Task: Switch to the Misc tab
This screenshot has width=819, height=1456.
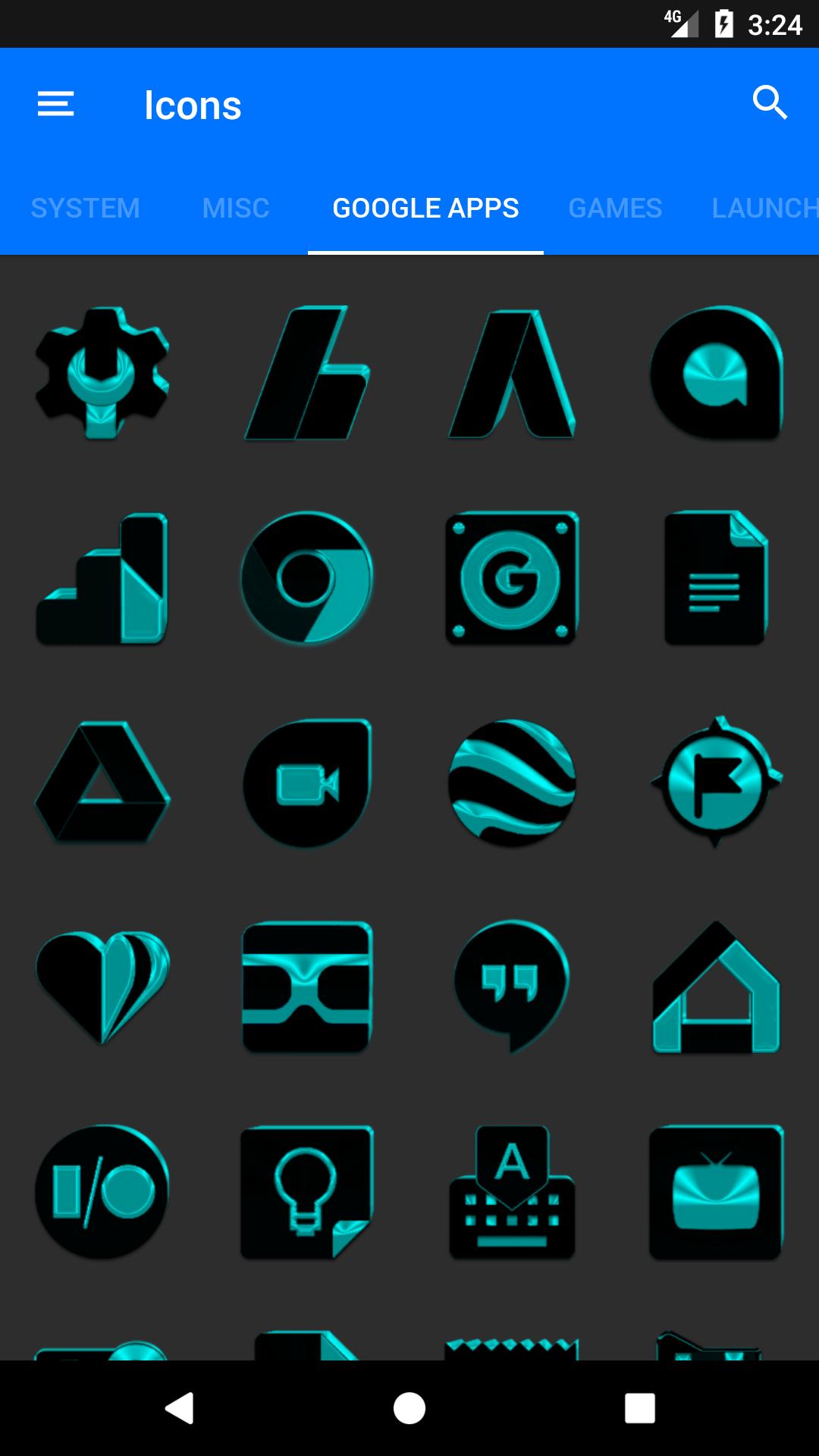Action: pyautogui.click(x=236, y=208)
